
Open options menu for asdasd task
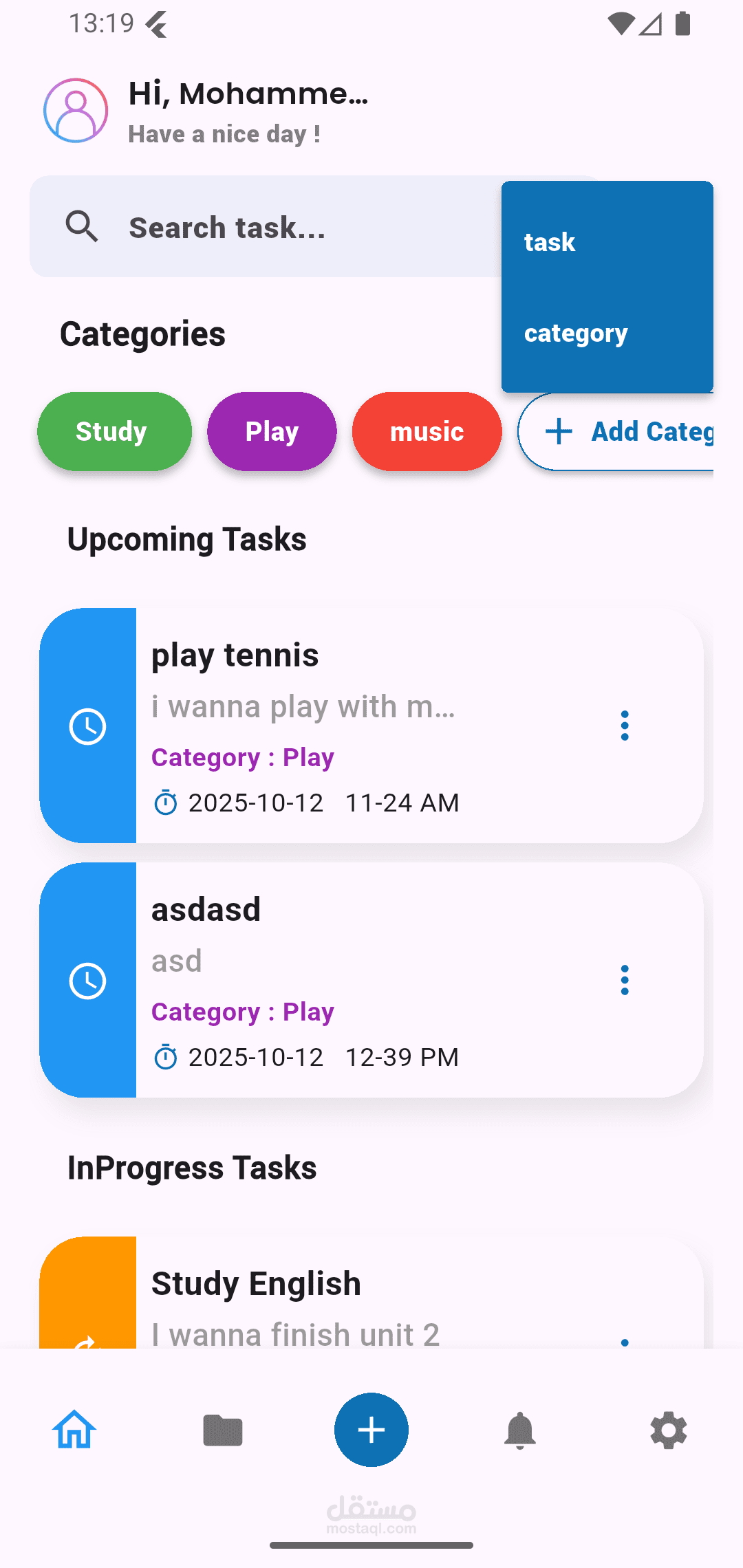point(625,980)
